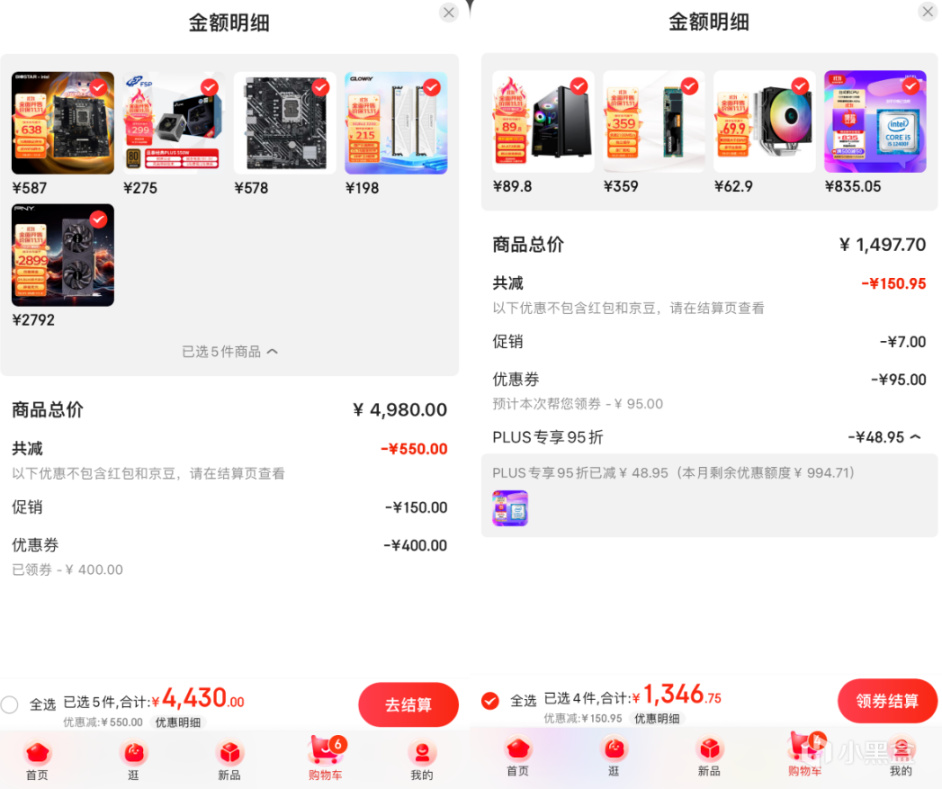The height and width of the screenshot is (789, 942).
Task: Tap the 领券结算 button
Action: click(x=887, y=701)
